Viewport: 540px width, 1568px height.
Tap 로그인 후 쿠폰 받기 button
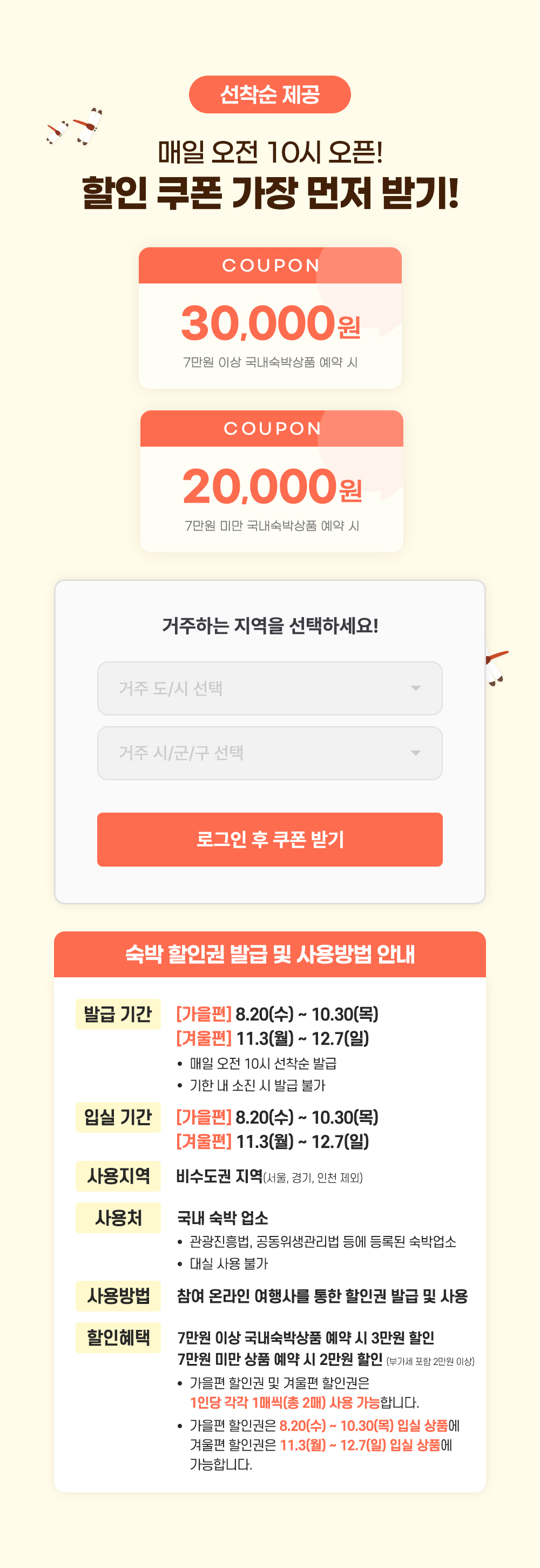pos(269,839)
